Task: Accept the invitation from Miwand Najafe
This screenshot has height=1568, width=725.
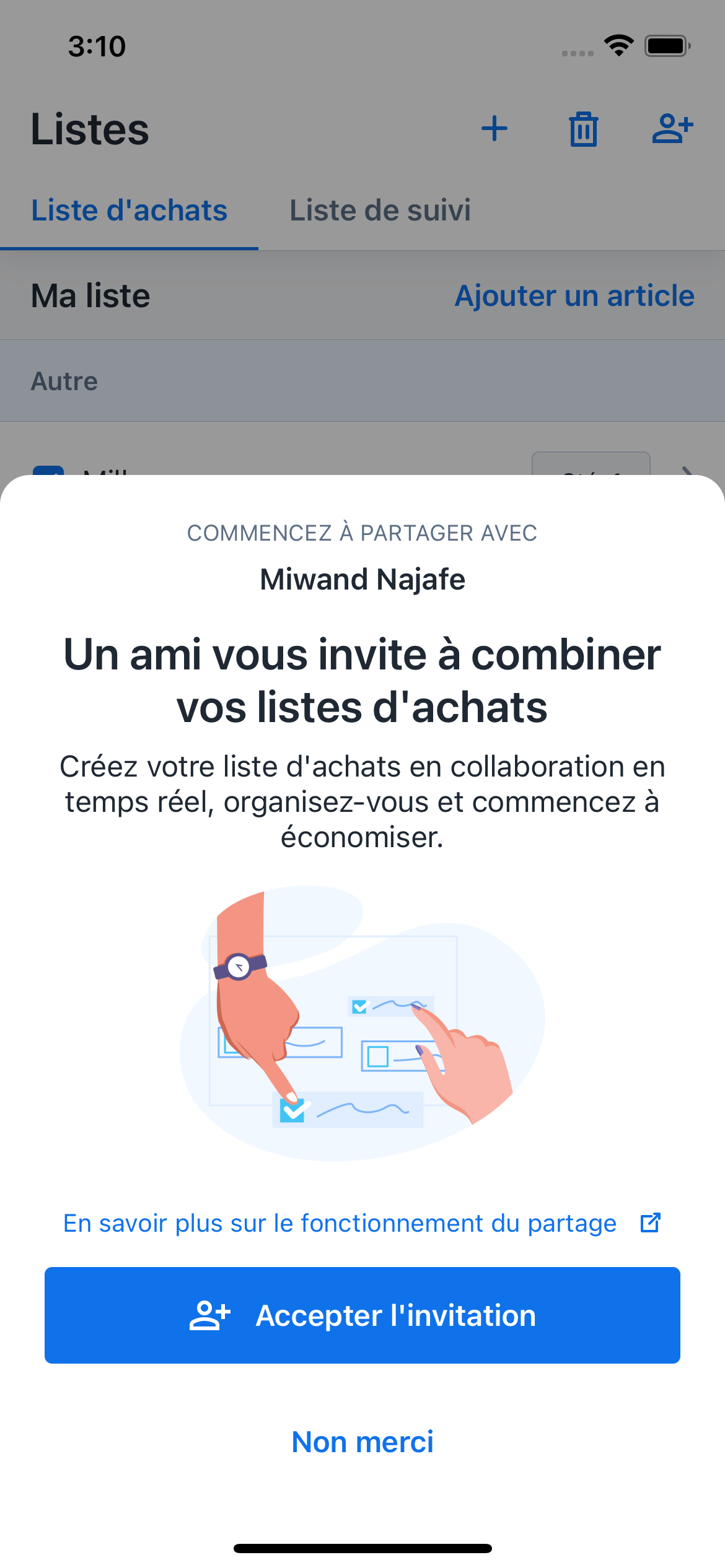Action: click(x=362, y=1315)
